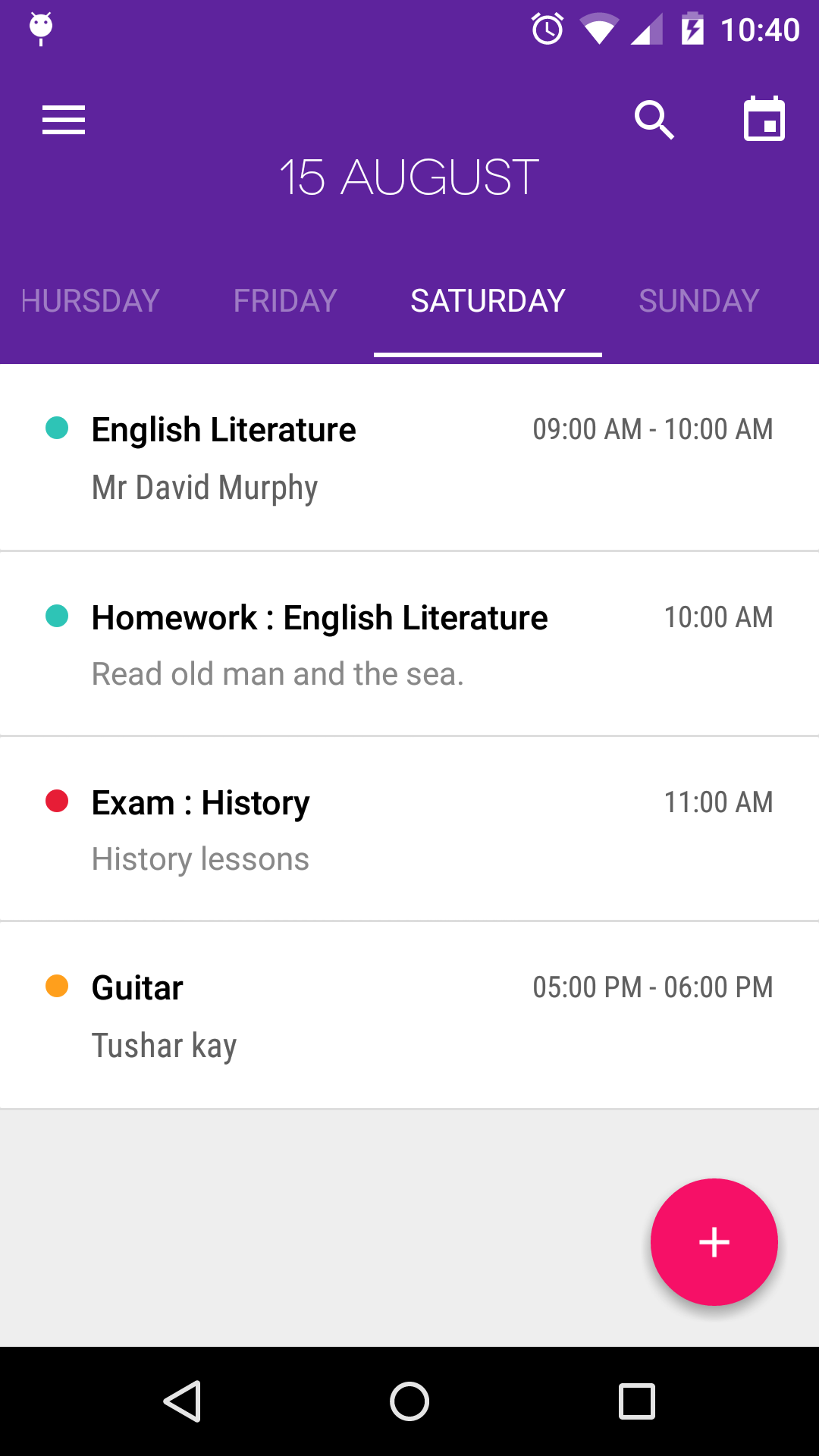Tap the Android home navigation button

click(x=409, y=1401)
